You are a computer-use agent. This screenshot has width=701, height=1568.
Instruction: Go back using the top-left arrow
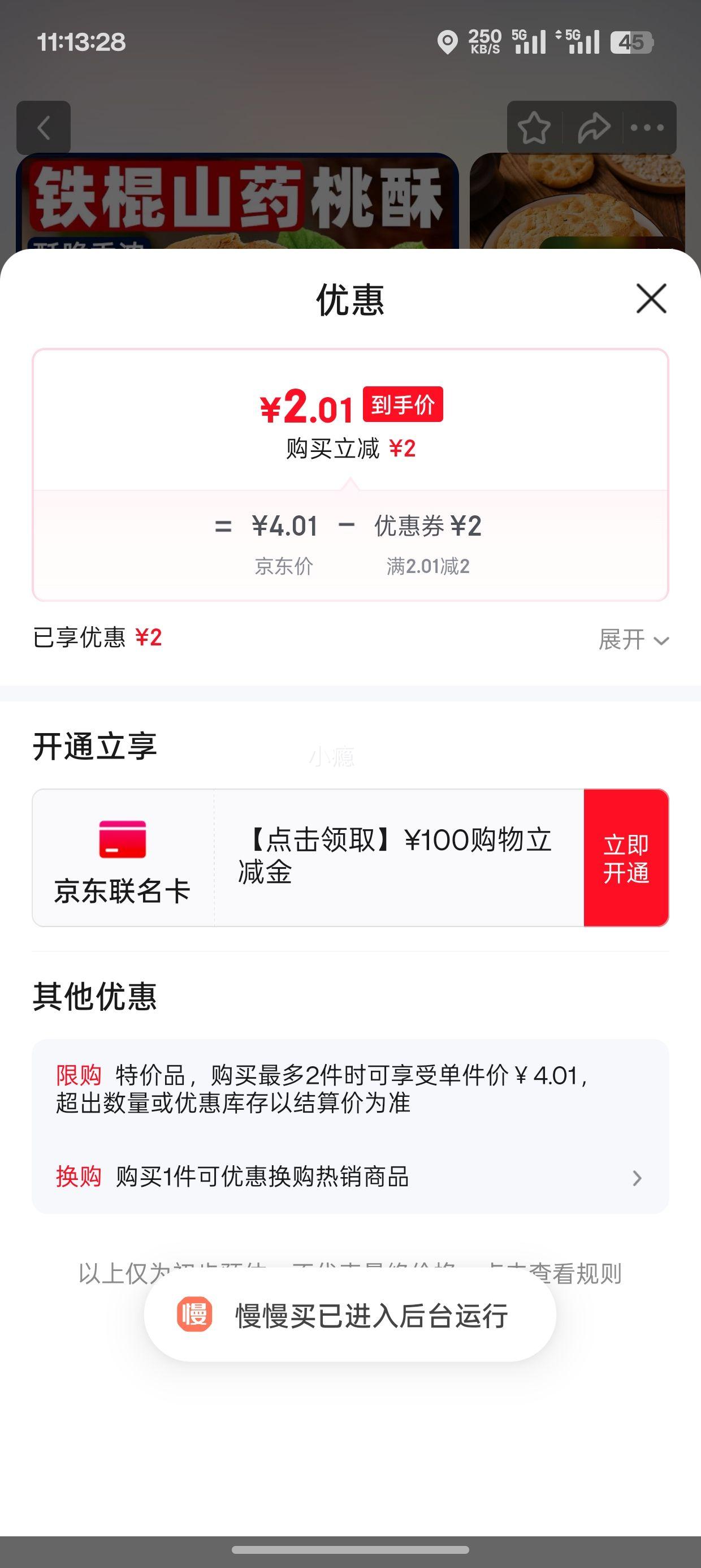click(x=43, y=128)
